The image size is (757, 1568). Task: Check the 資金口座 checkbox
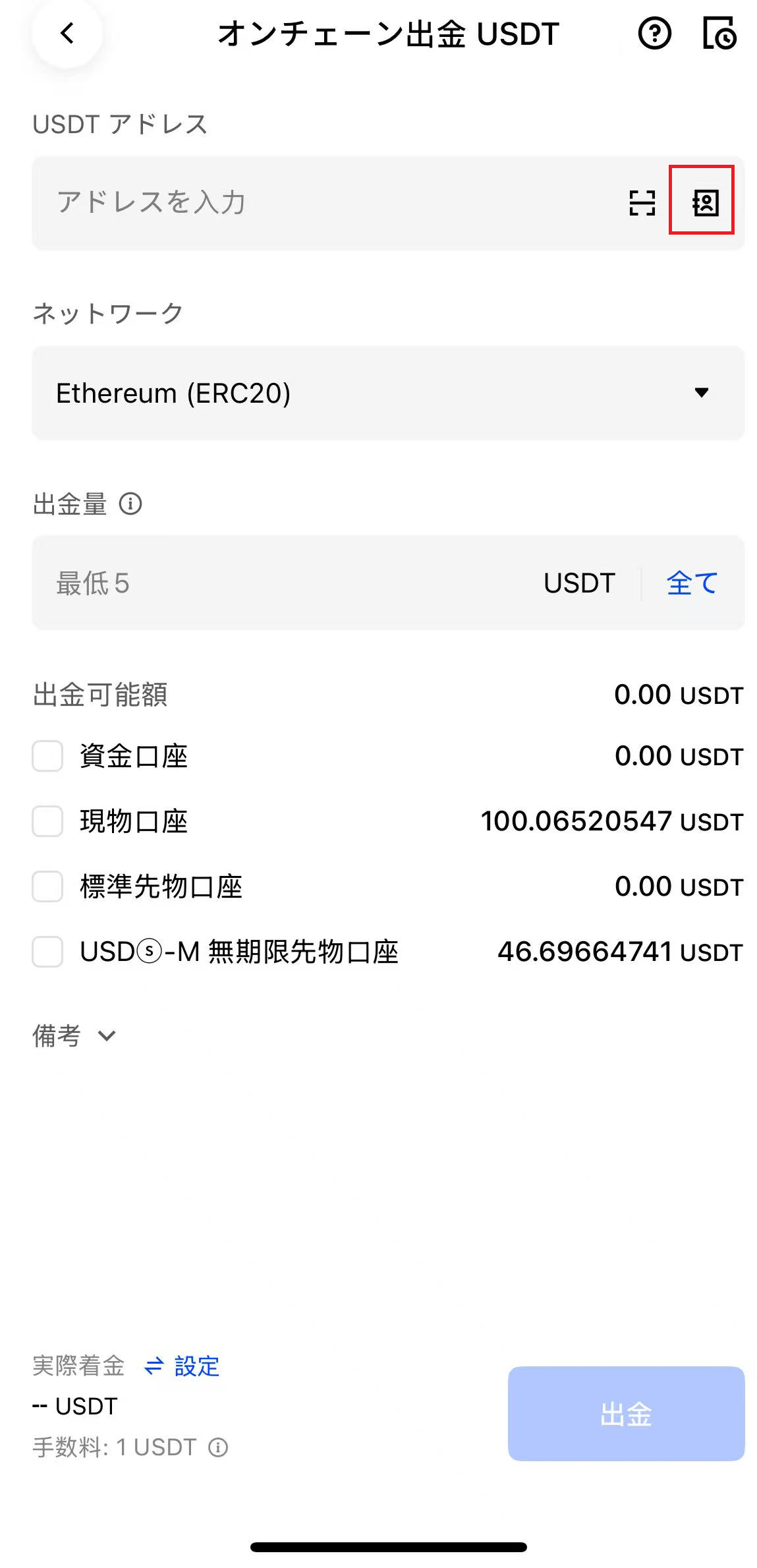47,756
